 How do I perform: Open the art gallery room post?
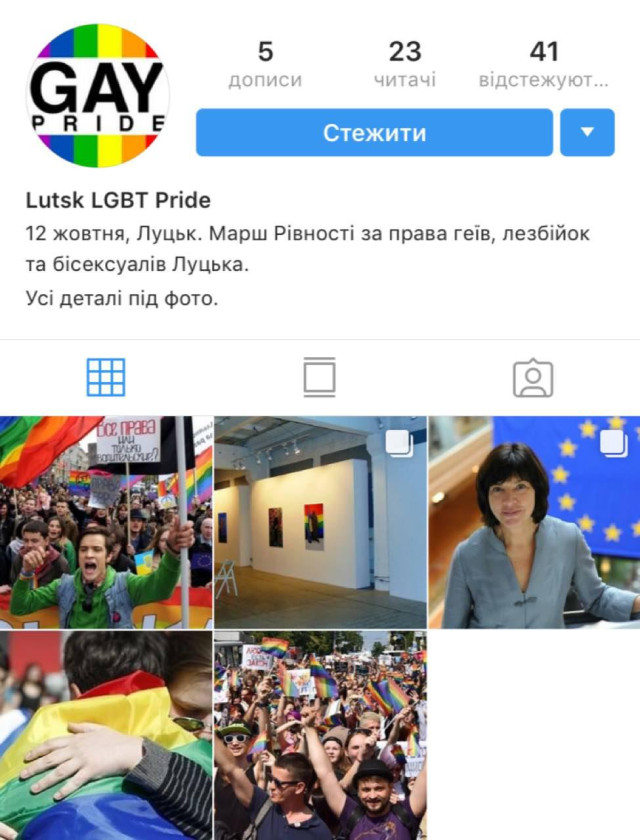pos(320,522)
